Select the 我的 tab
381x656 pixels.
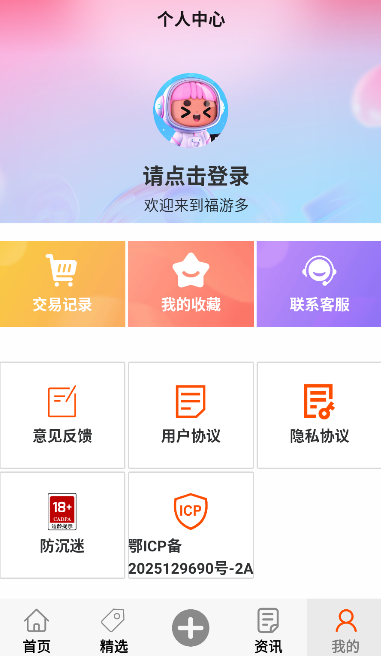(x=345, y=630)
